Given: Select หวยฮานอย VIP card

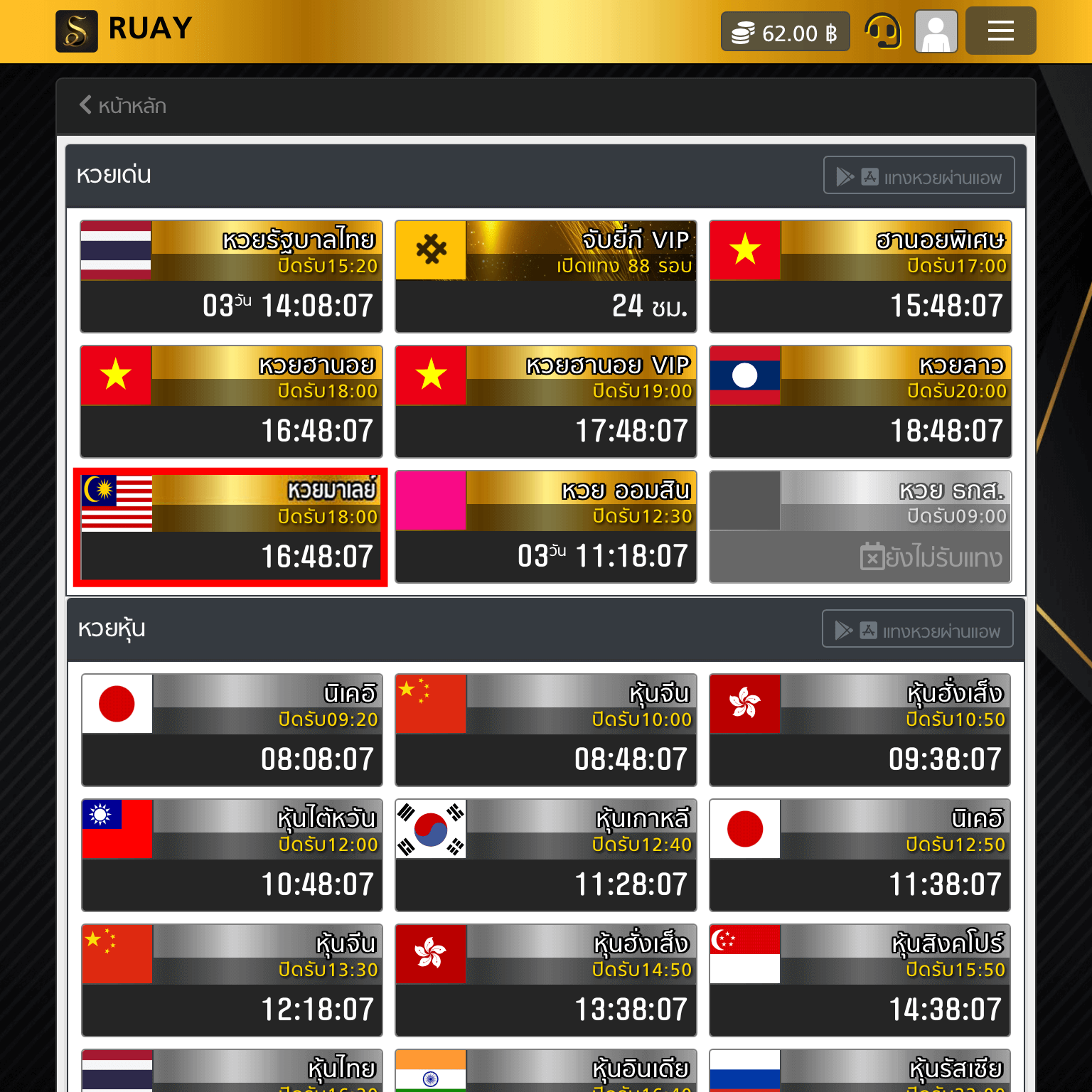Looking at the screenshot, I should point(545,402).
